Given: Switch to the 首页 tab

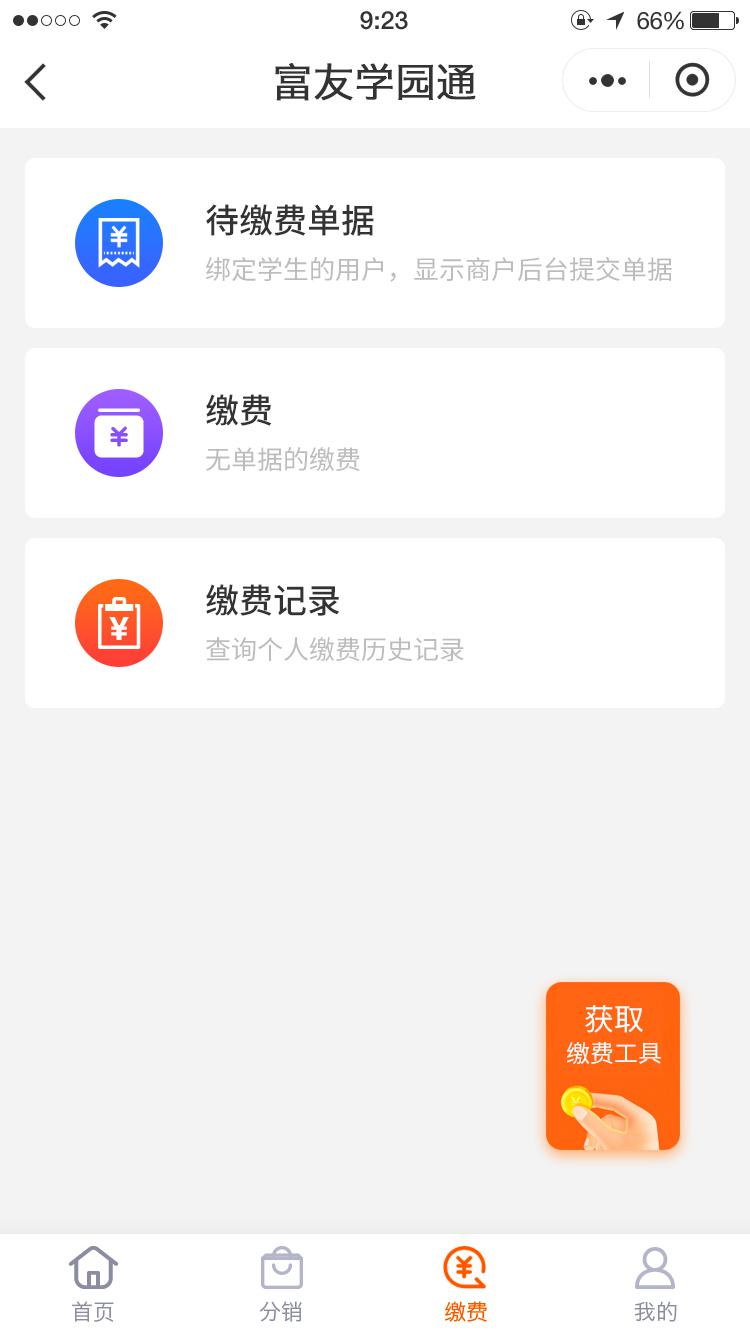Looking at the screenshot, I should (93, 1284).
